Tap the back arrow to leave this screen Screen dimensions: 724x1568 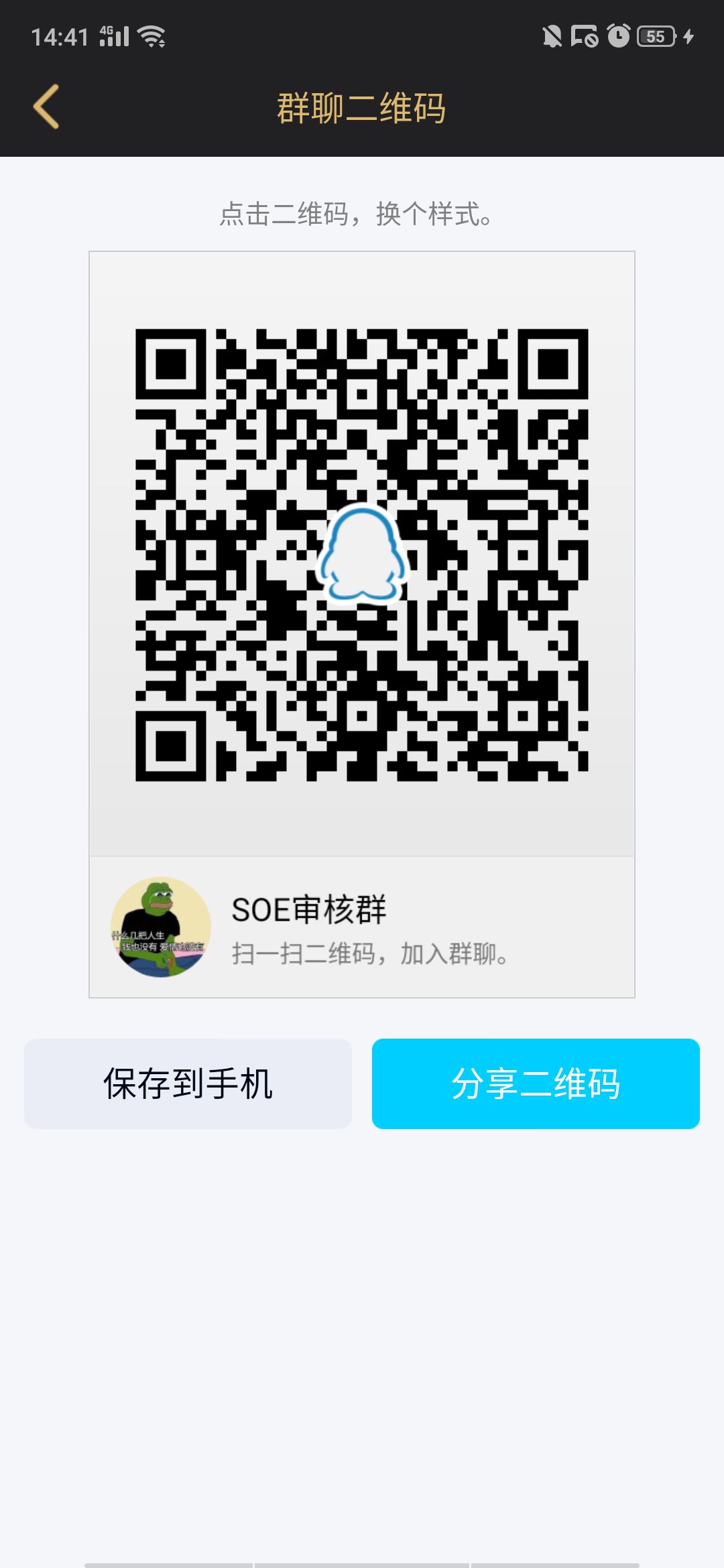pos(46,106)
